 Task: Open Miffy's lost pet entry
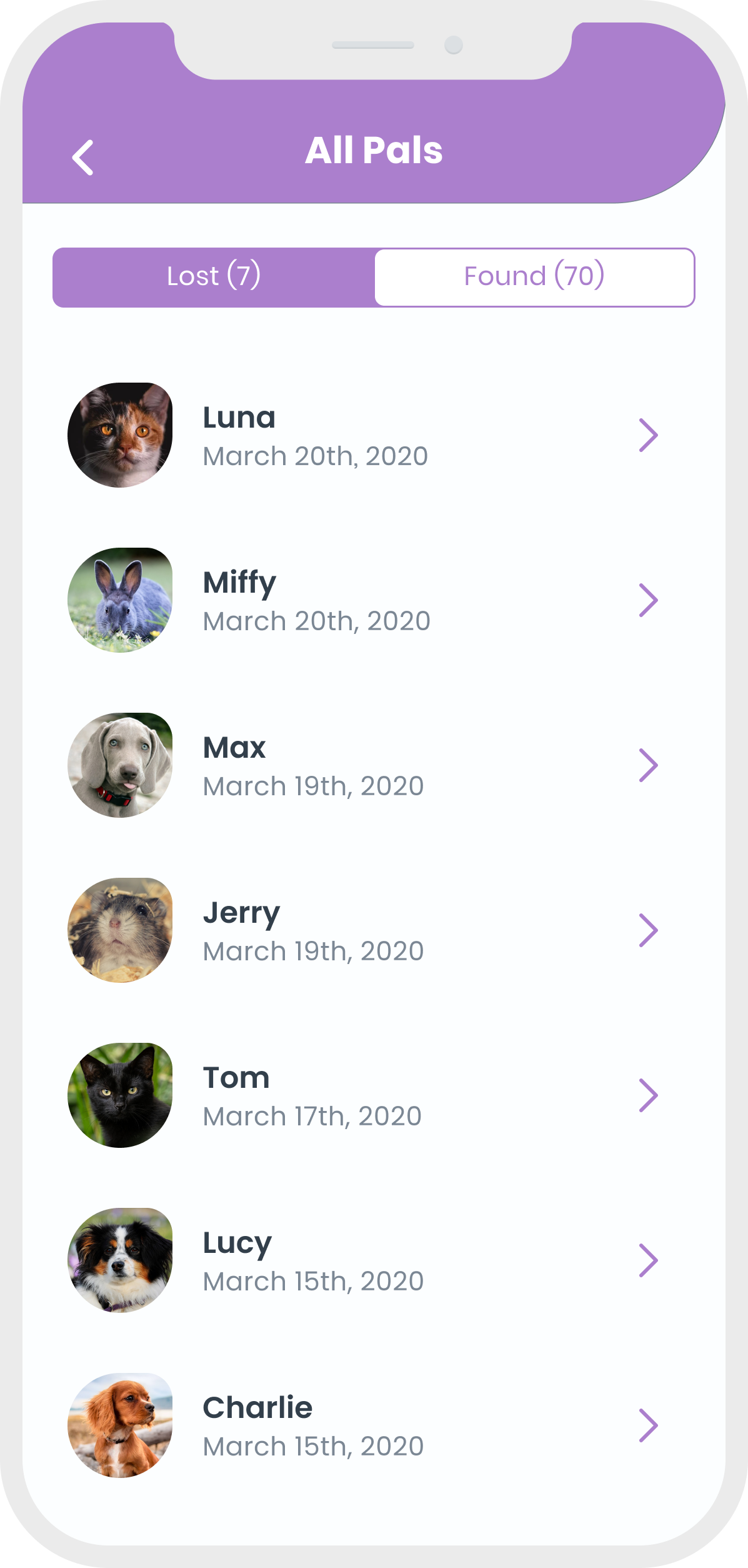[x=374, y=600]
